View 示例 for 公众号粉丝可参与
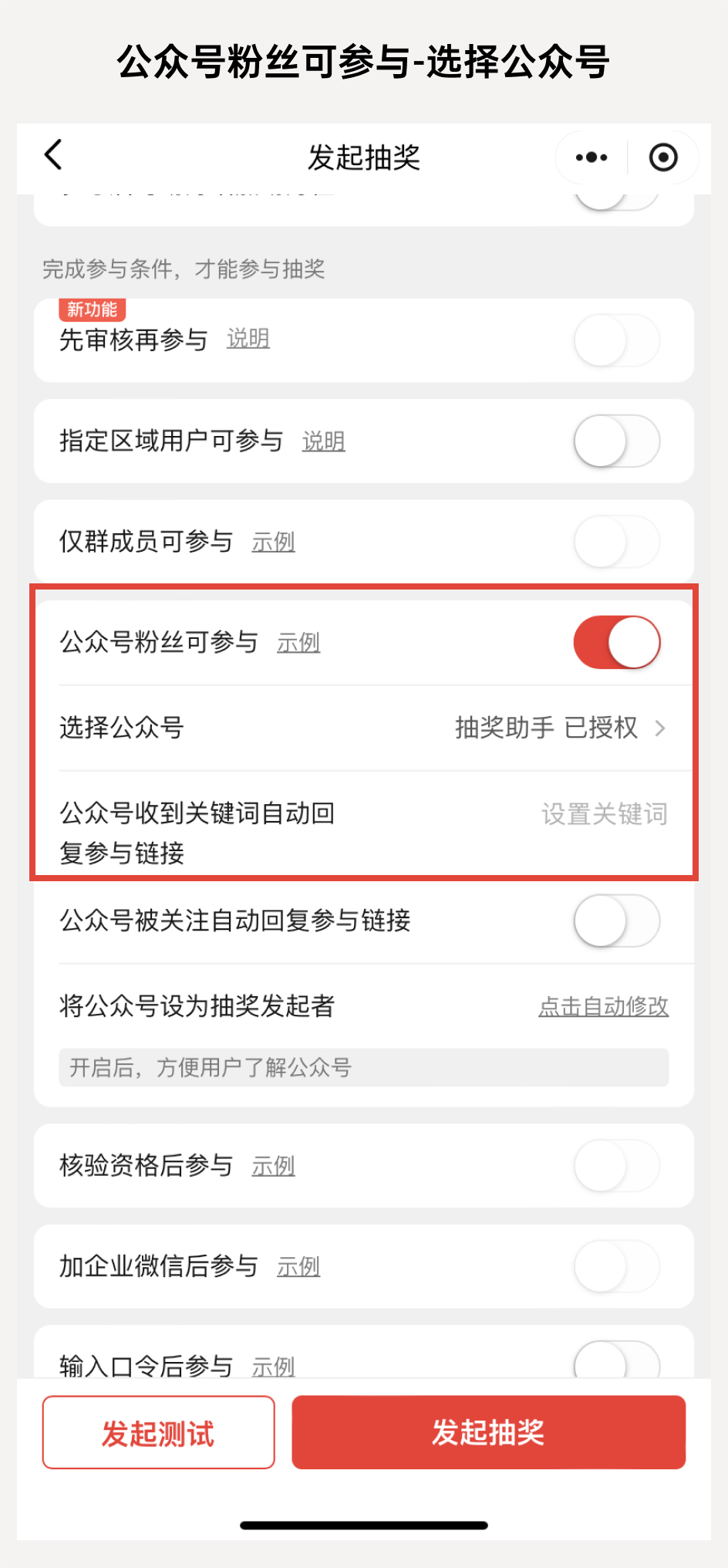Screen dimensions: 728x1568 tap(298, 642)
